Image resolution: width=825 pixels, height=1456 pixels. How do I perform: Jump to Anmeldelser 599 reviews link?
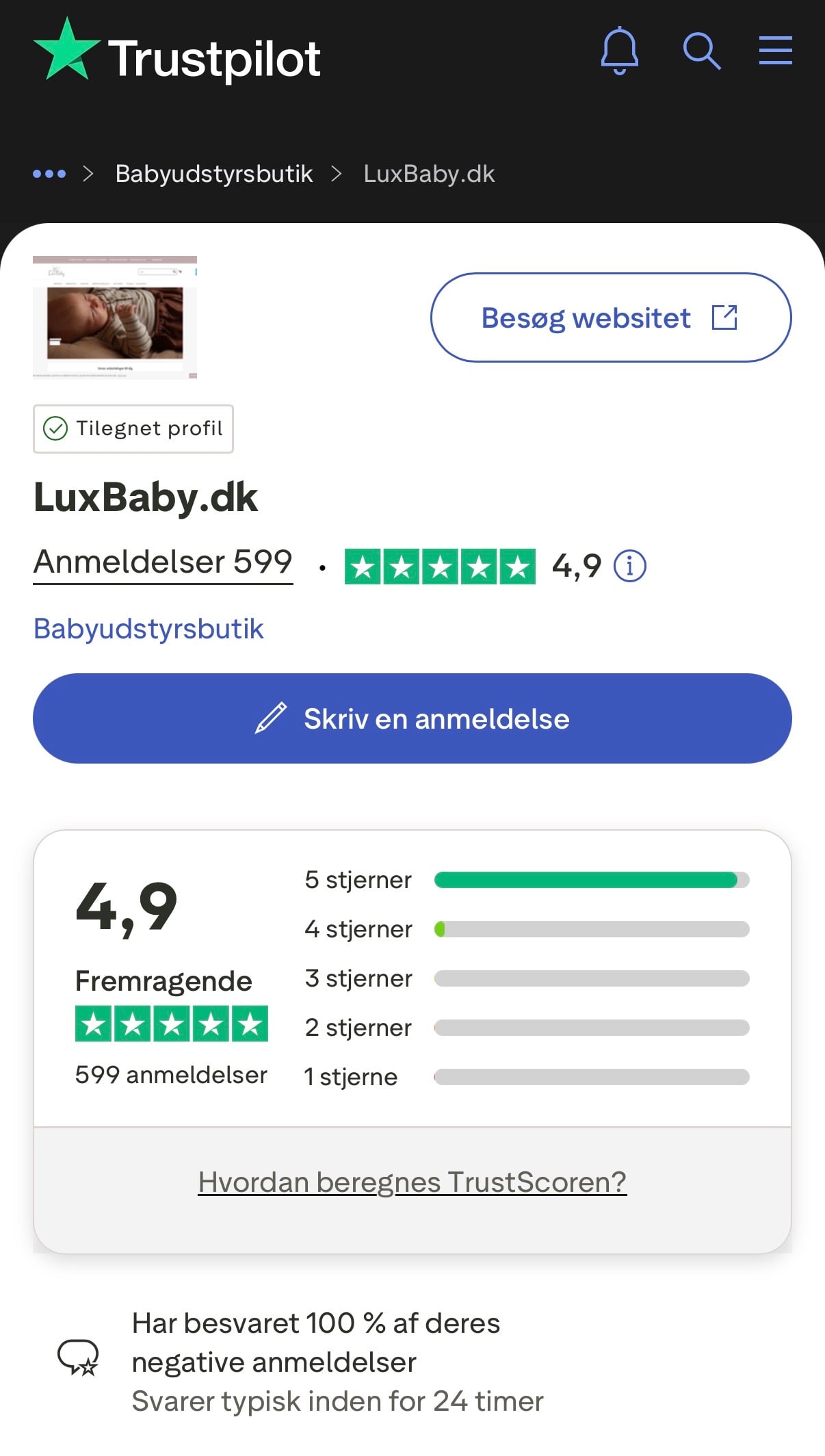[x=163, y=562]
